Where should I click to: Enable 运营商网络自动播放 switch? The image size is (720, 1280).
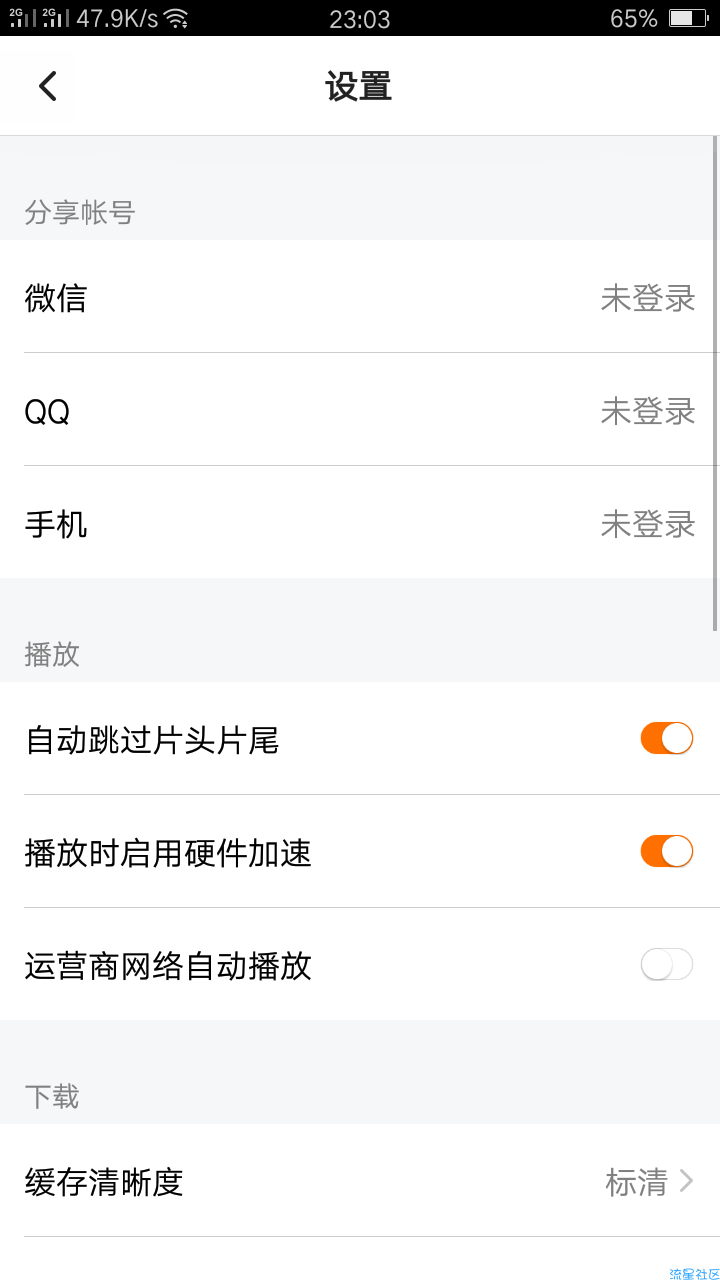pyautogui.click(x=667, y=964)
